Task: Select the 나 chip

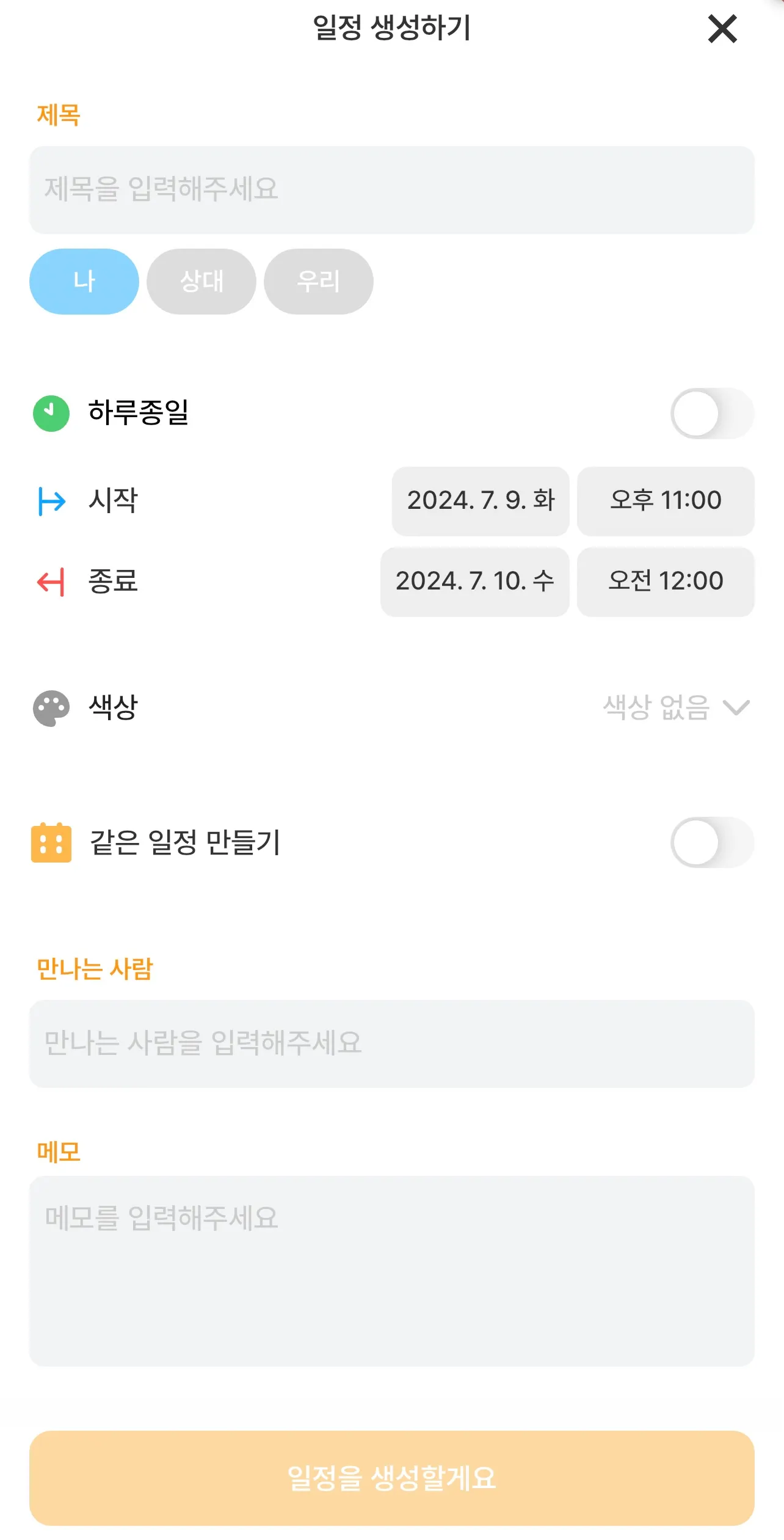Action: click(84, 282)
